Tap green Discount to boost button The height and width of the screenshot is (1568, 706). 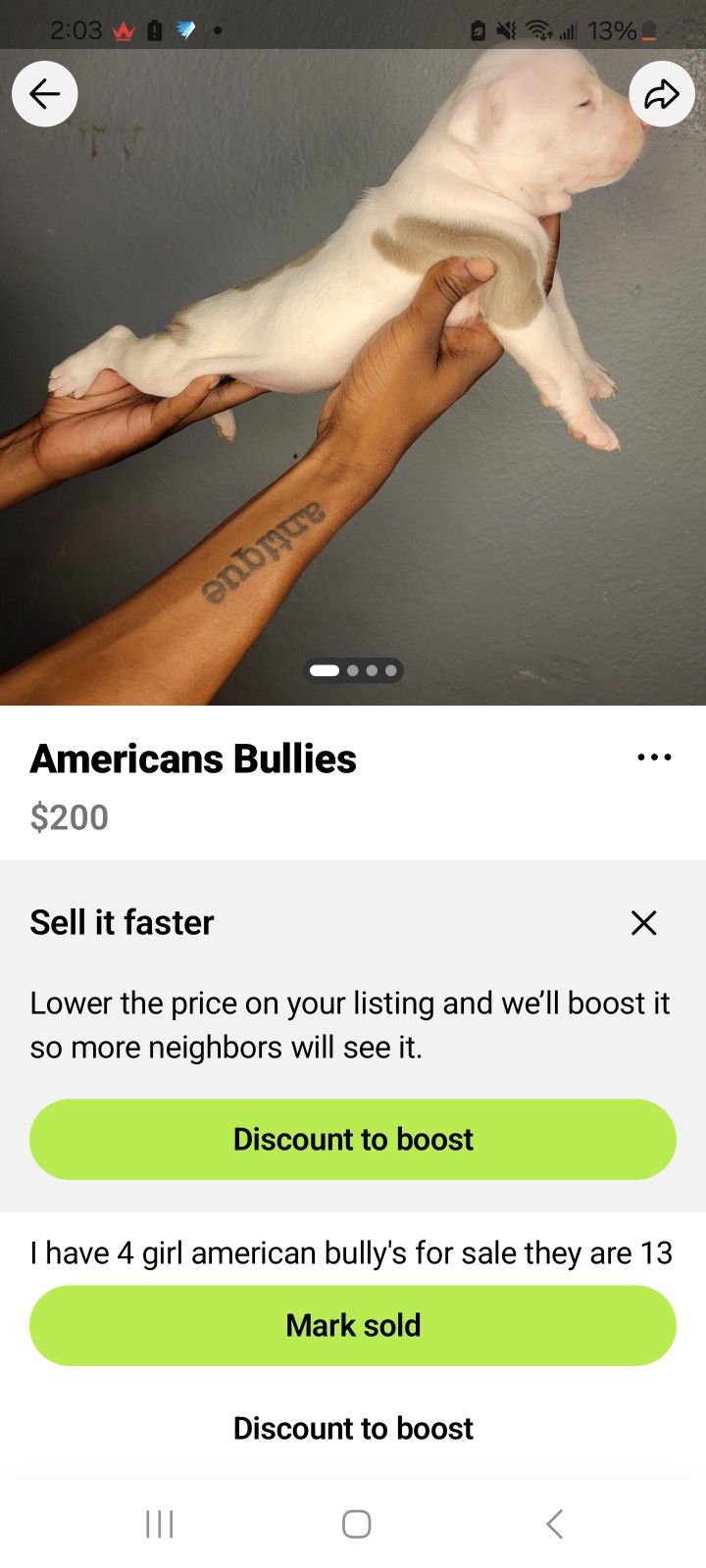pos(353,1139)
